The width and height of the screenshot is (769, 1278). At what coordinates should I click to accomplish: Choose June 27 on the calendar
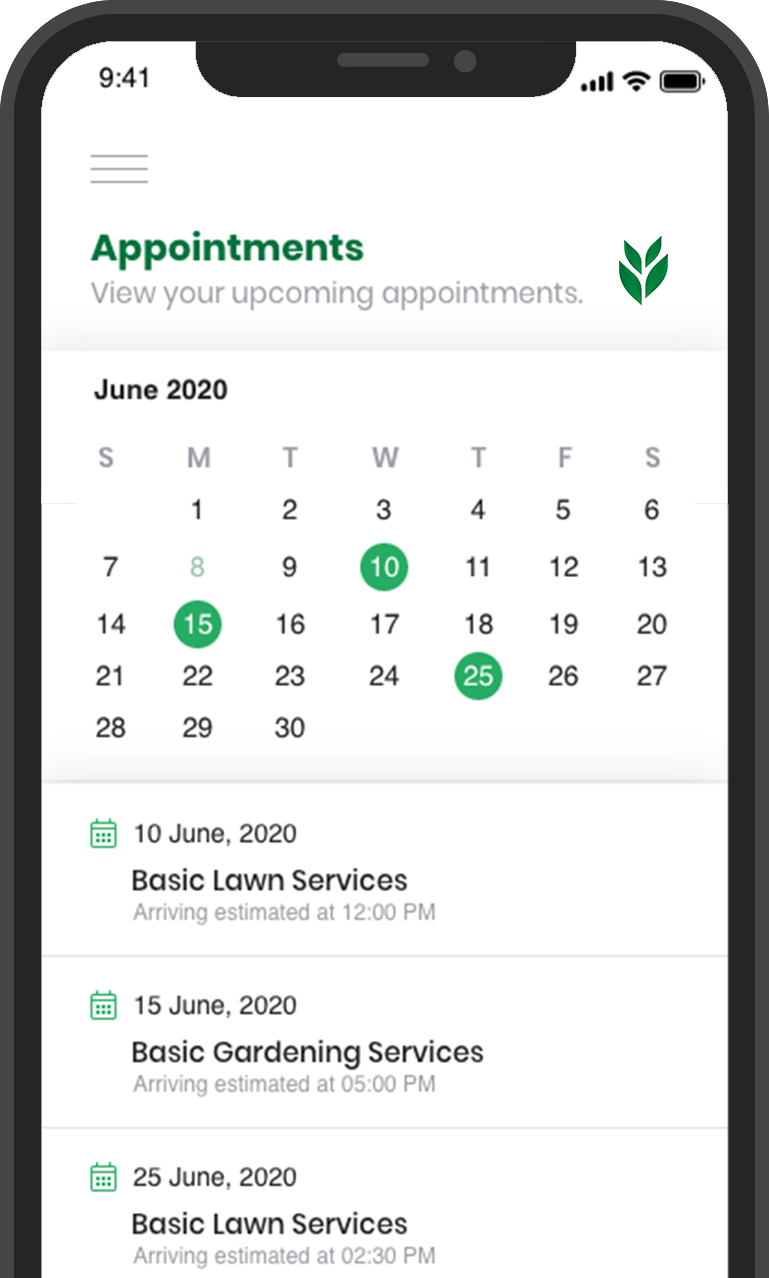click(652, 676)
